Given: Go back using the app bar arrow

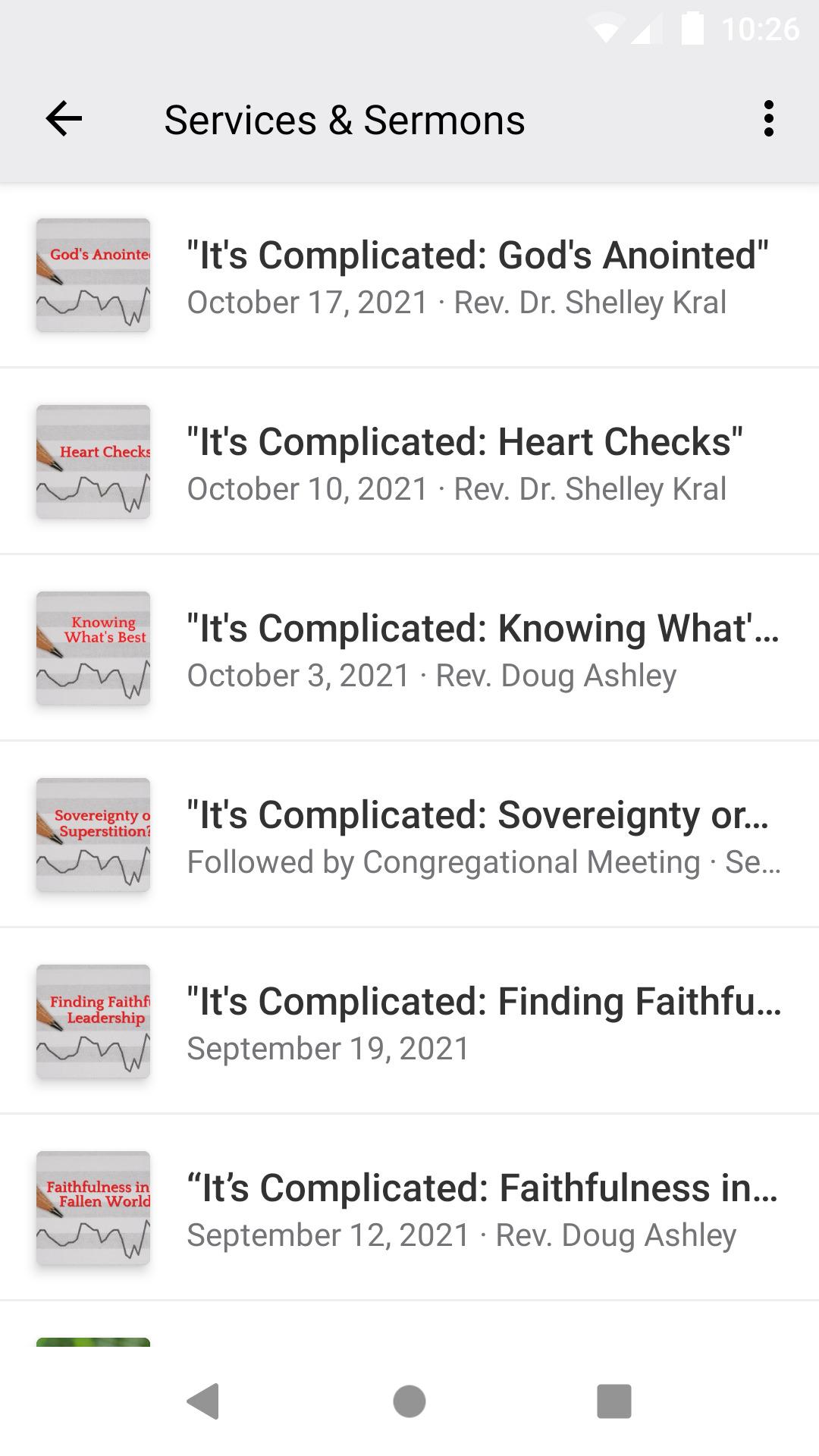Looking at the screenshot, I should (64, 119).
